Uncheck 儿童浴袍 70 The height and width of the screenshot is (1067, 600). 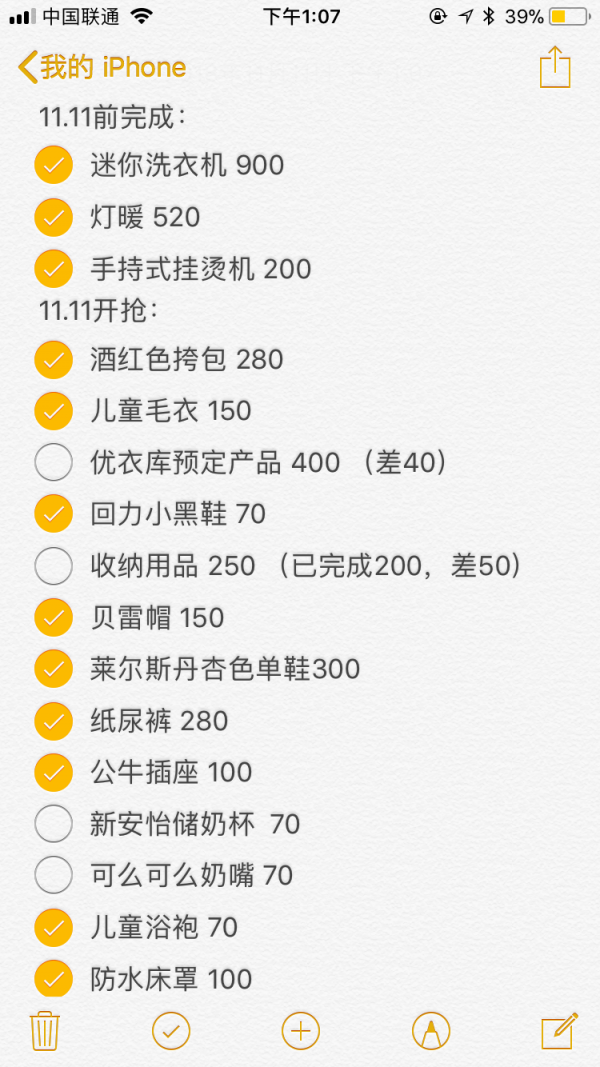(54, 927)
